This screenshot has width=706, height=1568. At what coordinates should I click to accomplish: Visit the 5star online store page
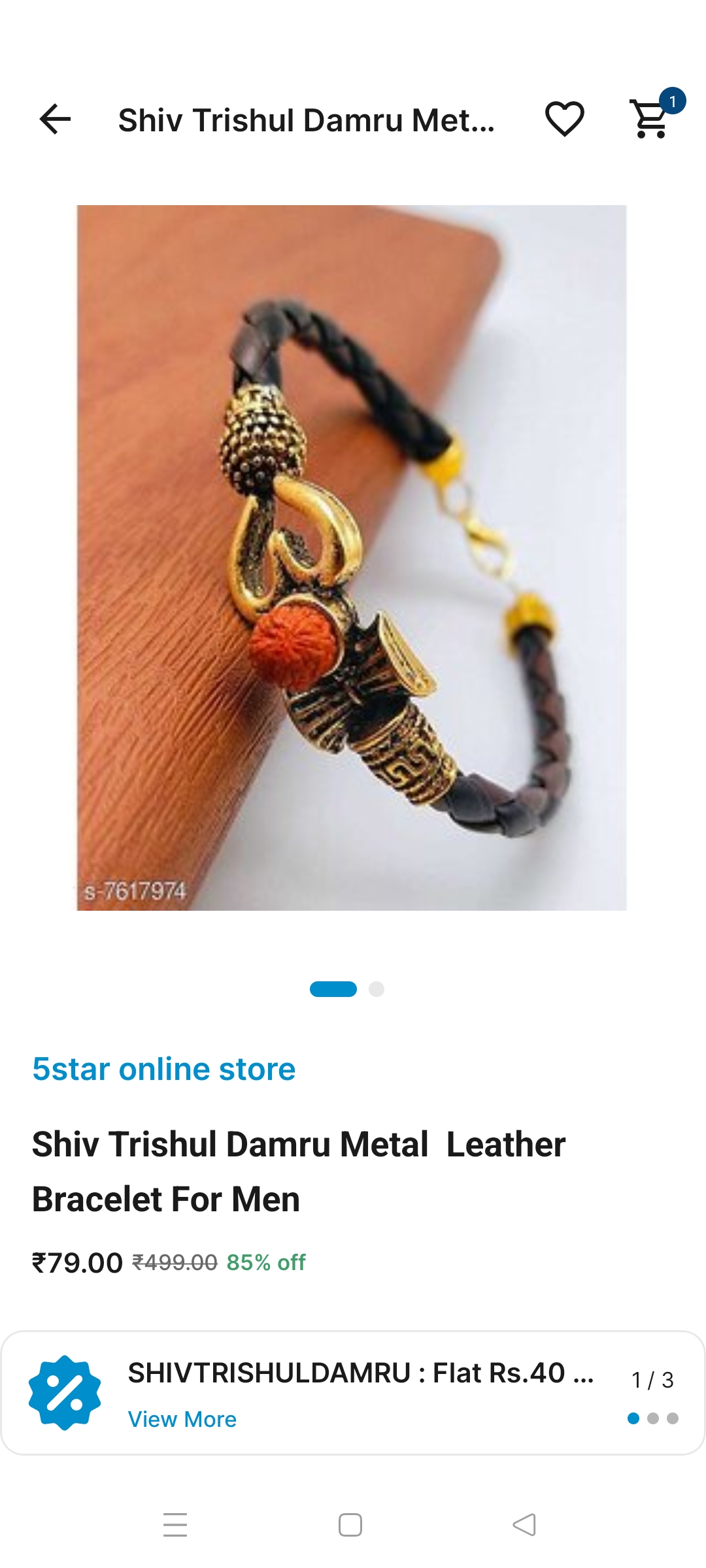point(164,1070)
